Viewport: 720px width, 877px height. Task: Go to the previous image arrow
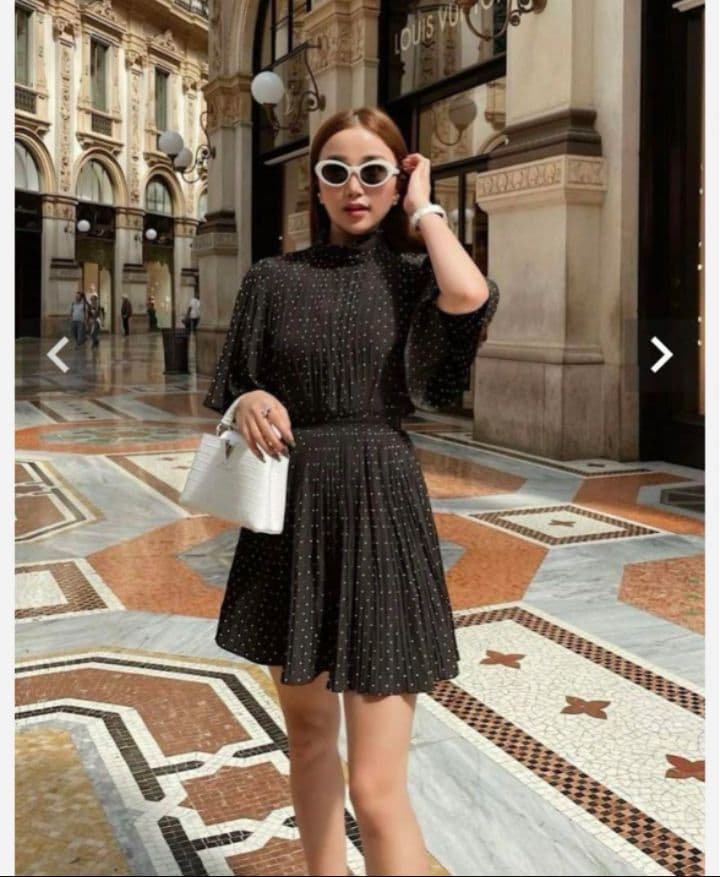(x=58, y=354)
